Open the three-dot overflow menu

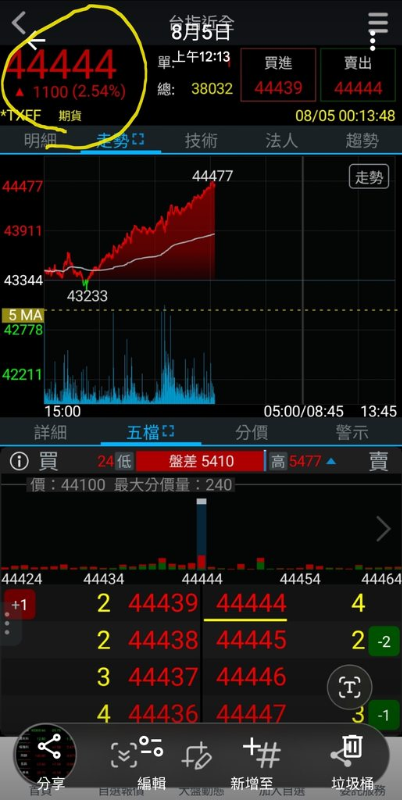point(373,40)
